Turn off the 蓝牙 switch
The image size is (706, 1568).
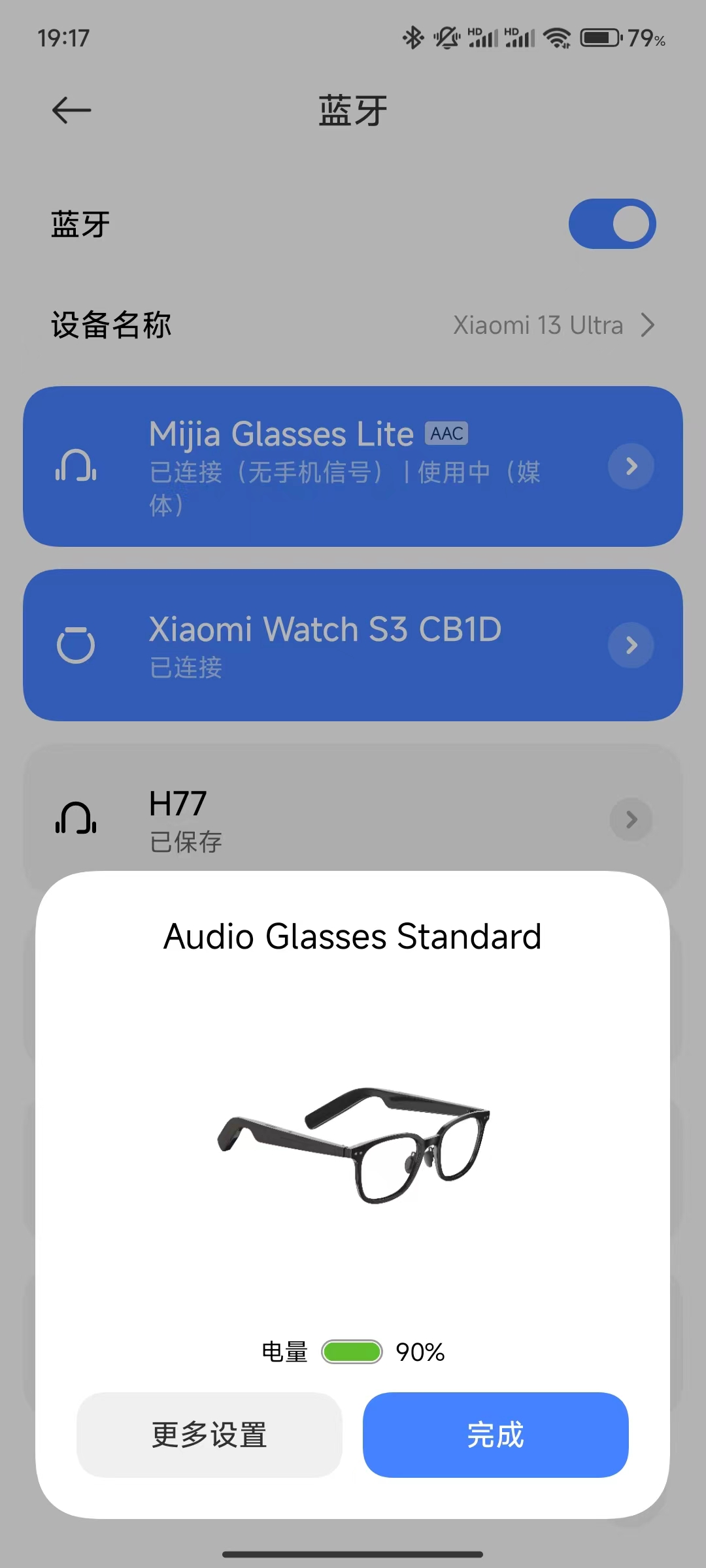point(612,224)
